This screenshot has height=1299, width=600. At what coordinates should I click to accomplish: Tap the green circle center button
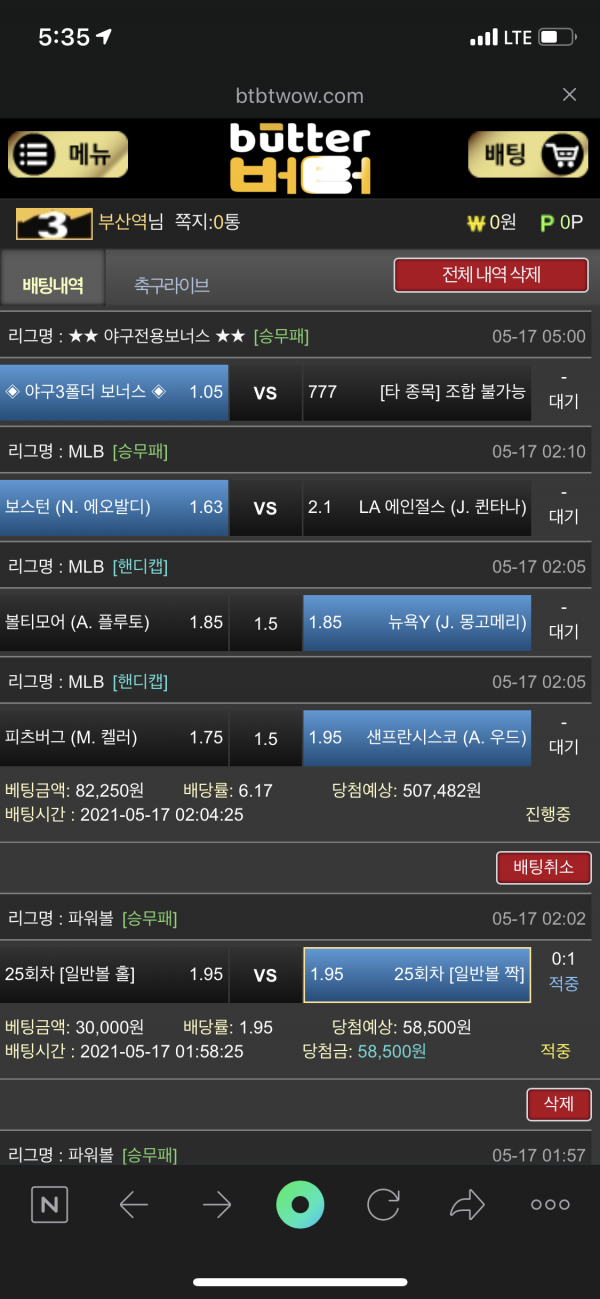tap(300, 1205)
